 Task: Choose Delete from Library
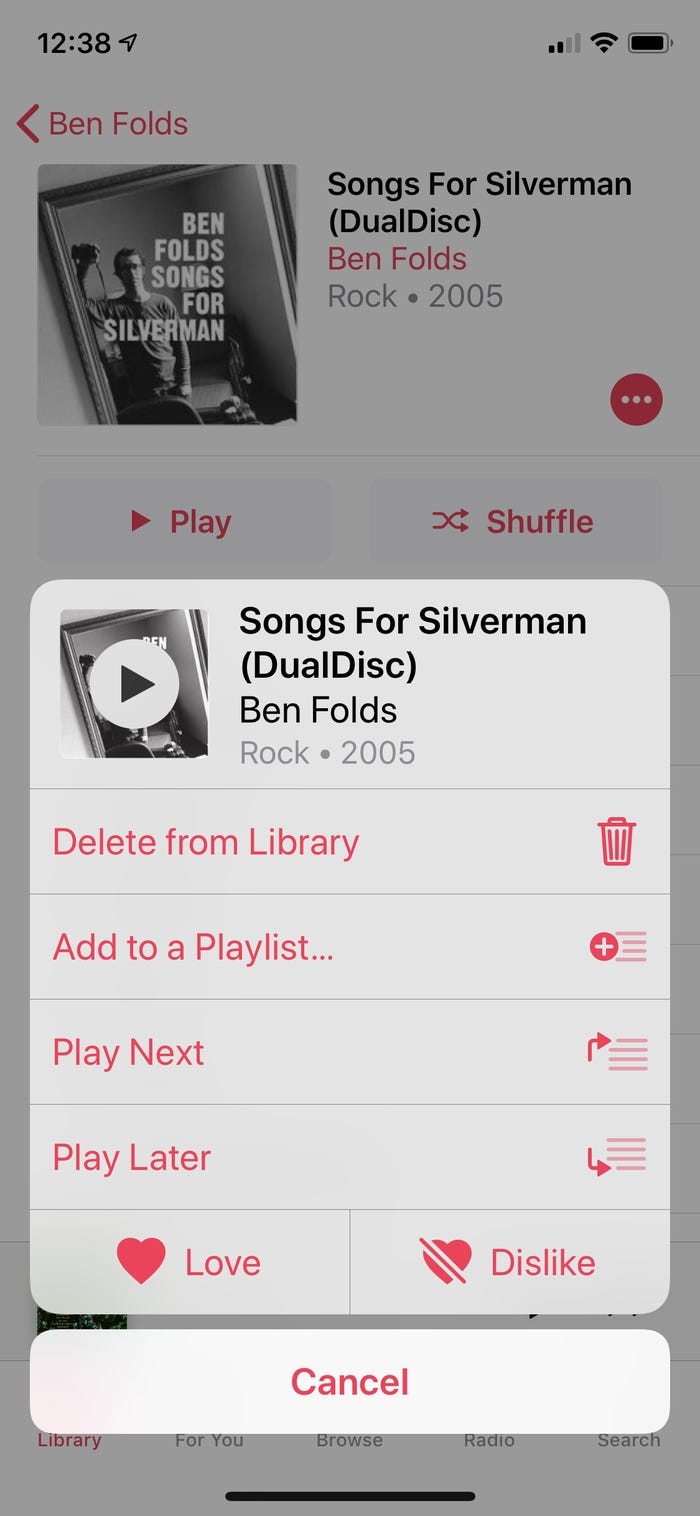click(x=349, y=842)
